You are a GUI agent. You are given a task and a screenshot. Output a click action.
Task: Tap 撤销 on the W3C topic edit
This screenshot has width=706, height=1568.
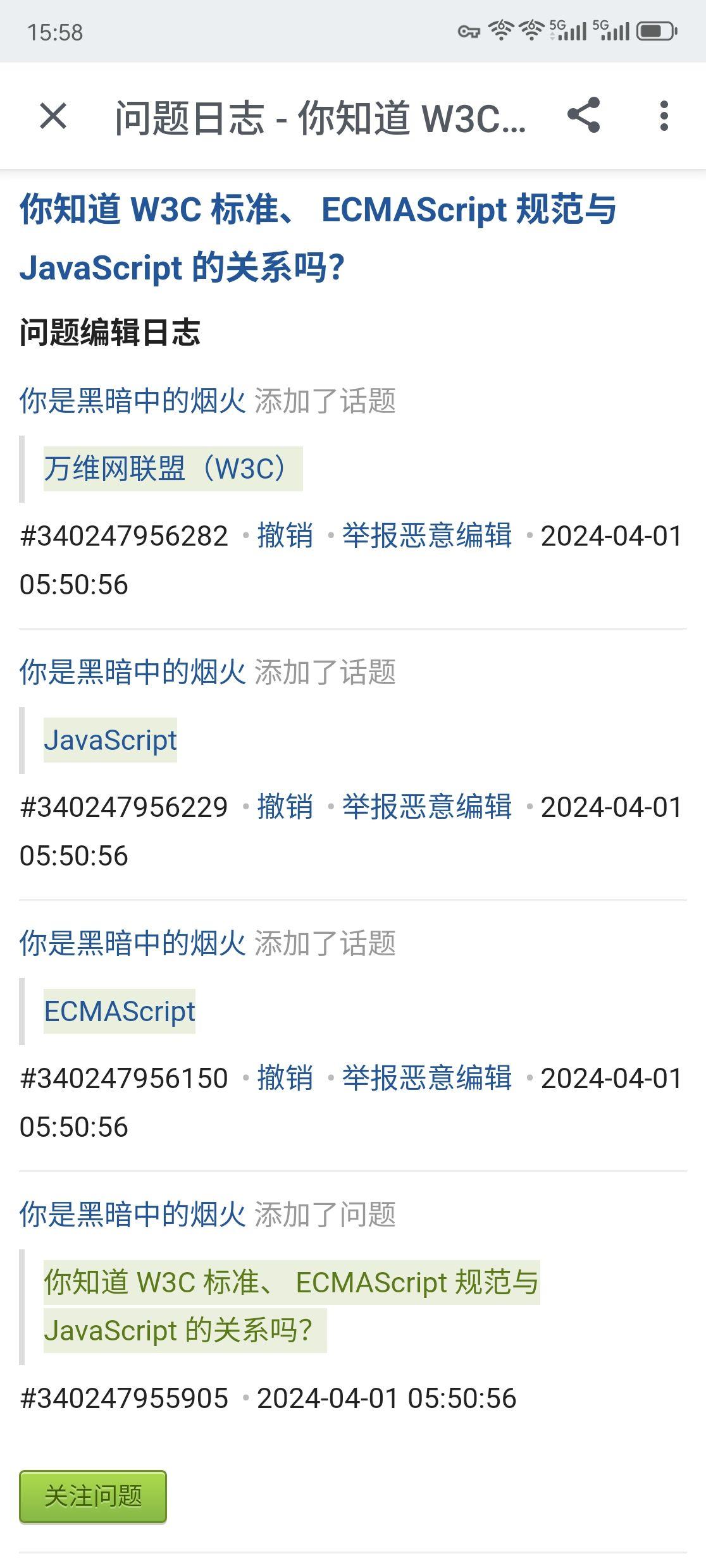click(x=285, y=536)
